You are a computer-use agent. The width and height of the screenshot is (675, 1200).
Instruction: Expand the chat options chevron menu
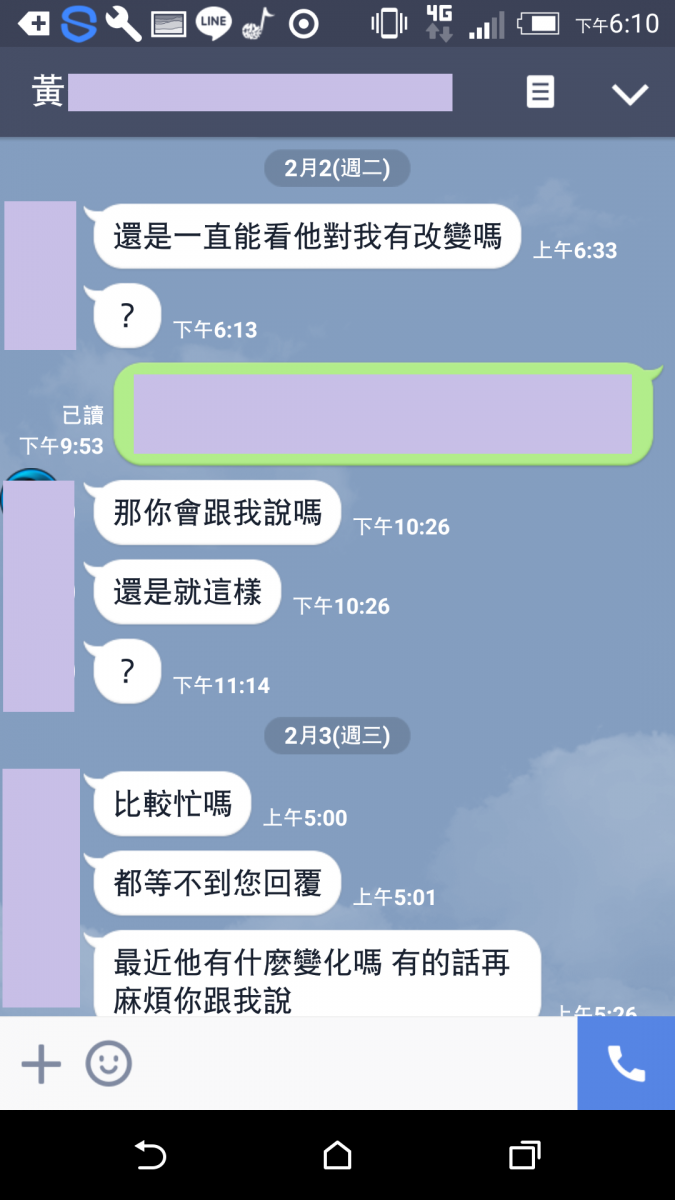tap(630, 94)
